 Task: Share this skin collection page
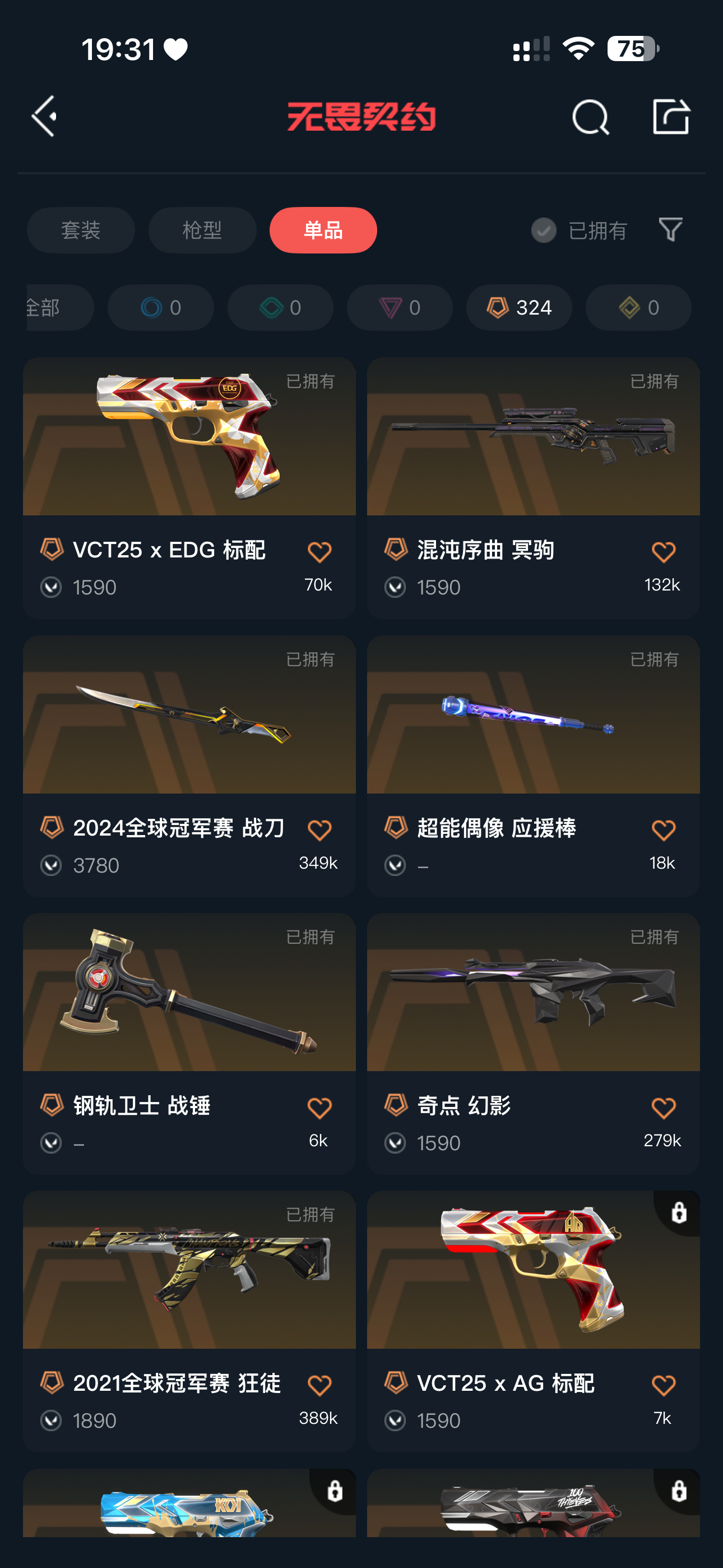(x=671, y=116)
